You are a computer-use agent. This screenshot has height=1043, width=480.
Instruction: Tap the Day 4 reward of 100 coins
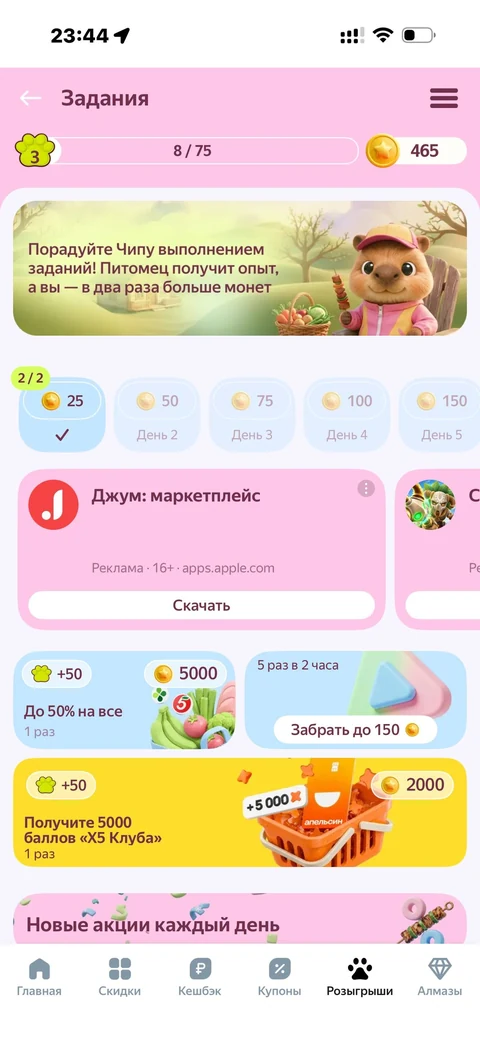pyautogui.click(x=346, y=416)
